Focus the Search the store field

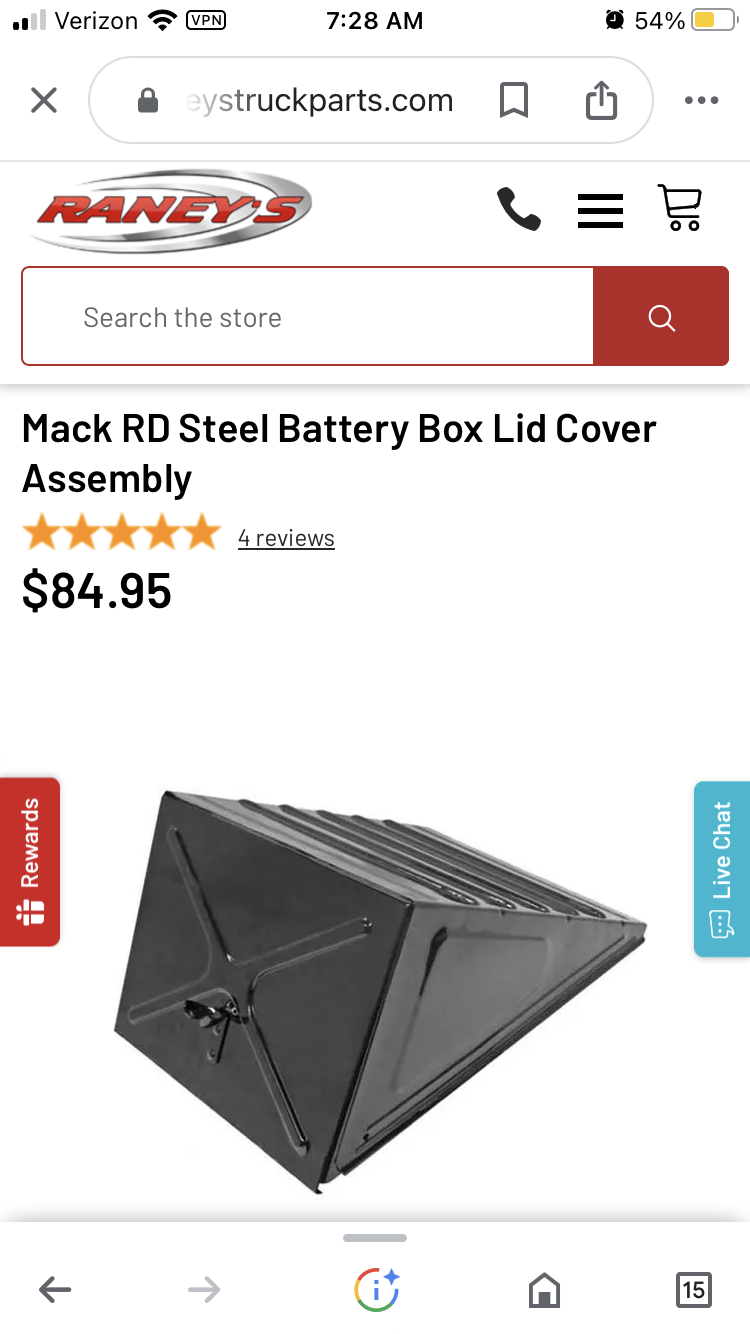point(308,317)
